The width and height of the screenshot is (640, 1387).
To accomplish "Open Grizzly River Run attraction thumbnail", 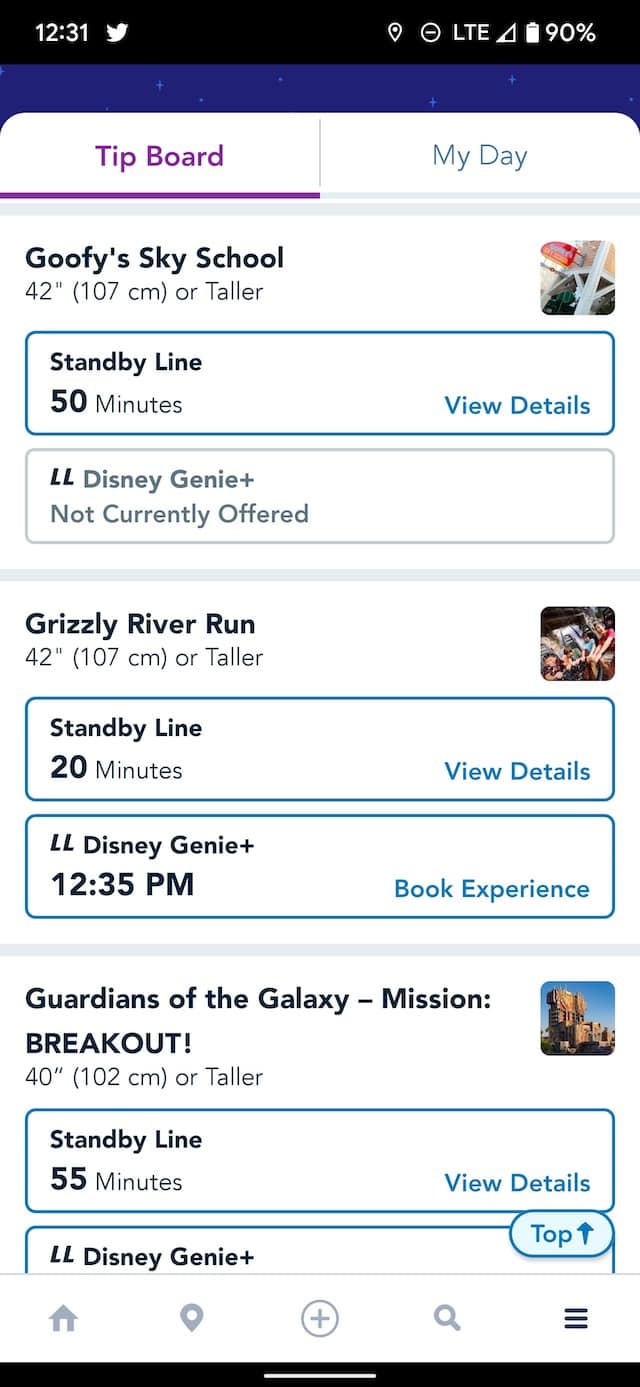I will coord(578,644).
